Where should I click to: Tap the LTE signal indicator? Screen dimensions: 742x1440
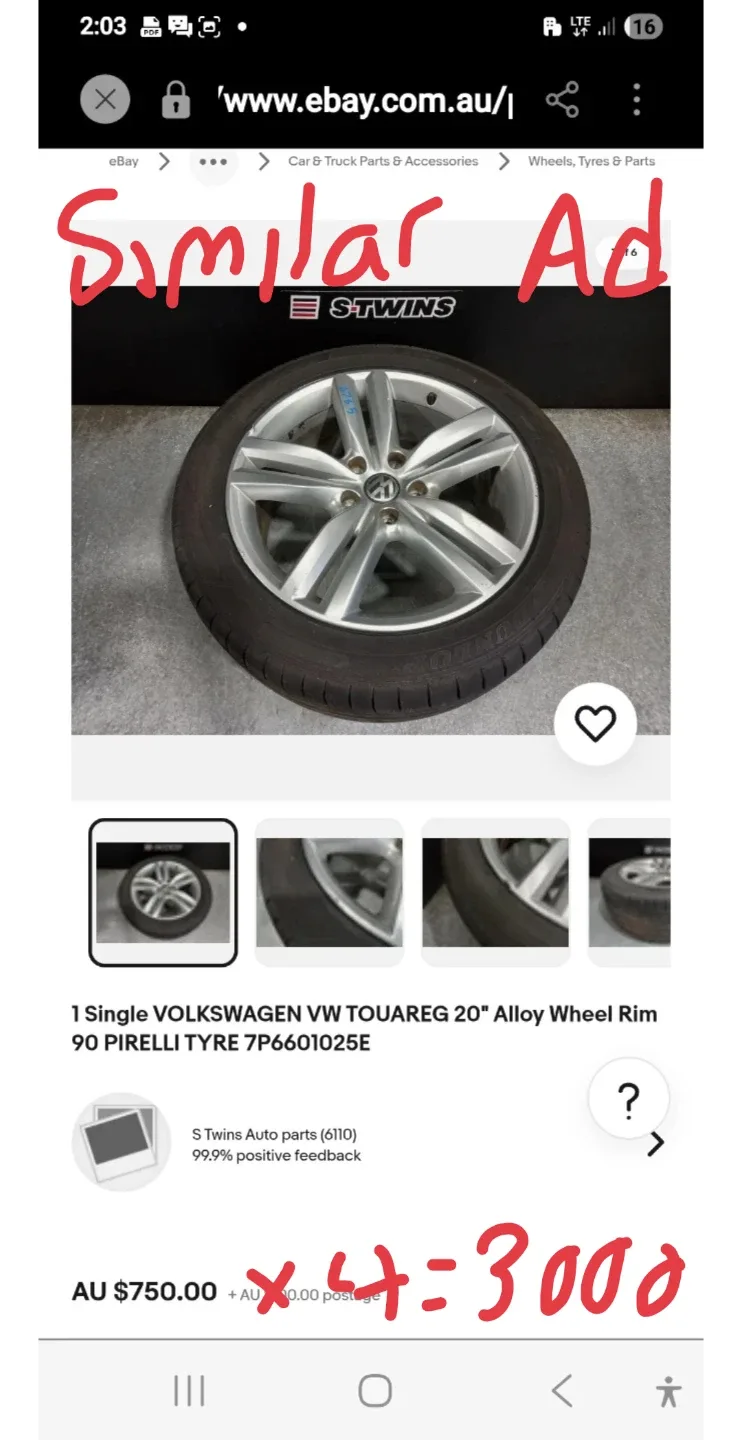click(580, 27)
